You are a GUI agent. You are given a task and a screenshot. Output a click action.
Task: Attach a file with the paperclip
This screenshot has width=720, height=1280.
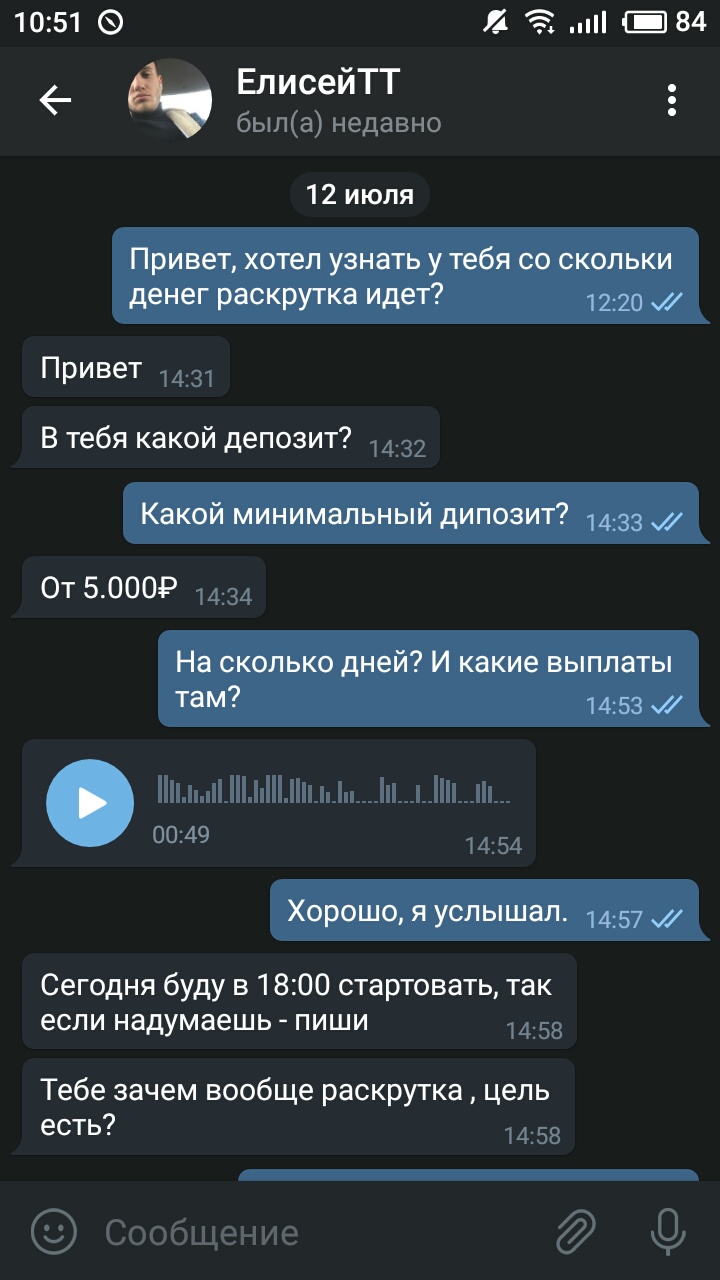(x=576, y=1232)
